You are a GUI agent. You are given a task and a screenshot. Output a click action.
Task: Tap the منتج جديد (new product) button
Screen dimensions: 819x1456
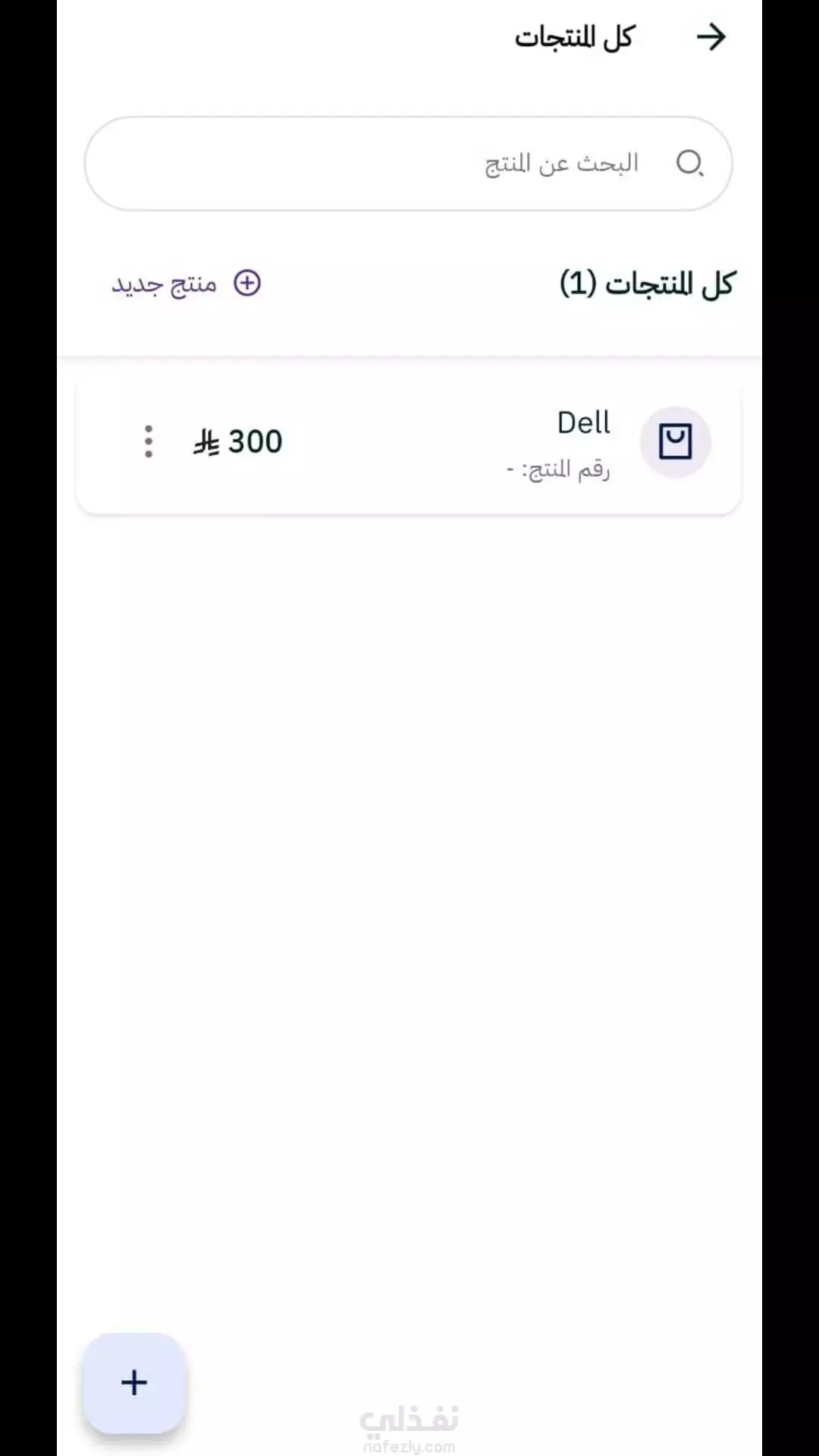[187, 284]
